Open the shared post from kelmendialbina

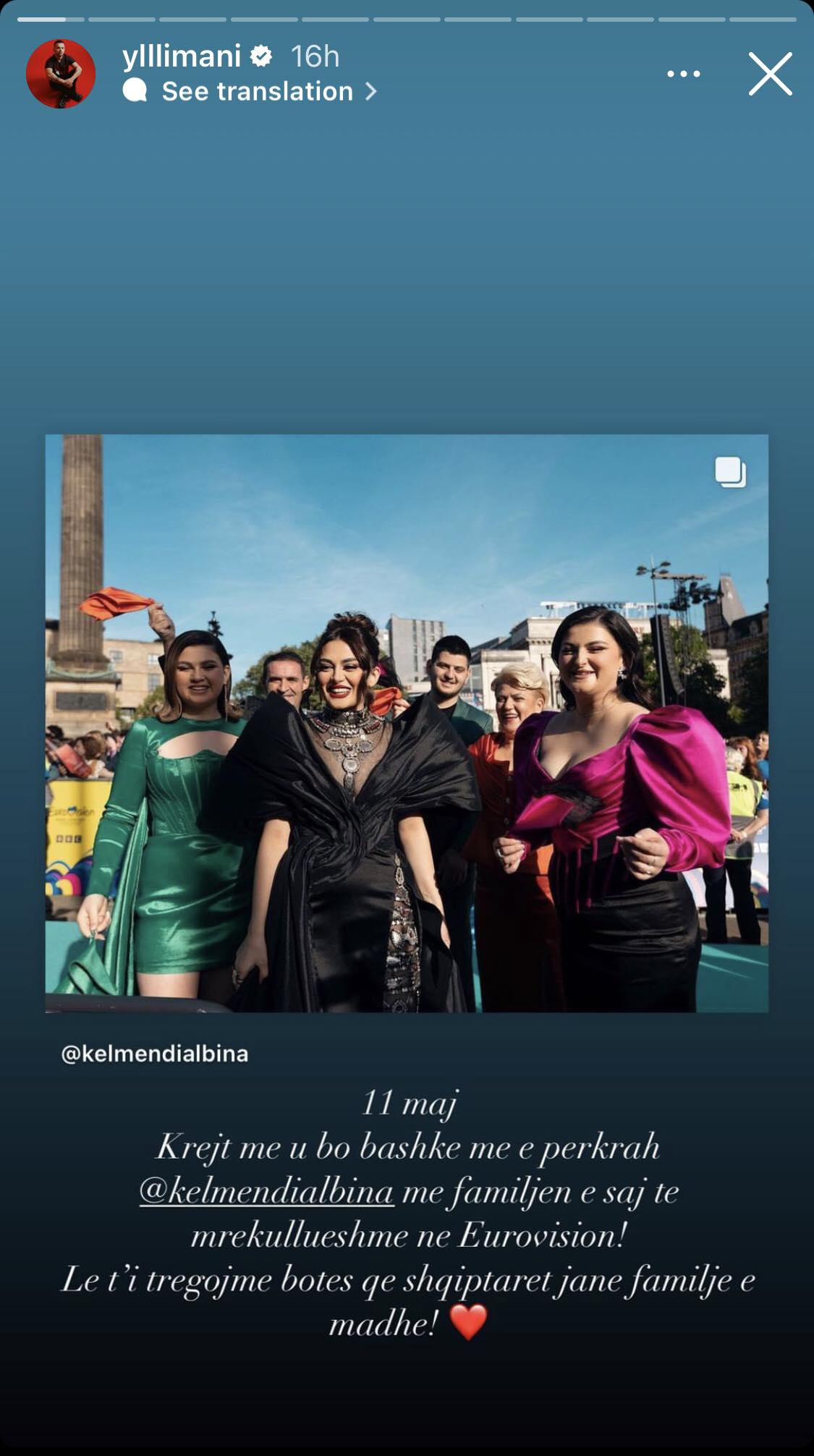(x=407, y=724)
